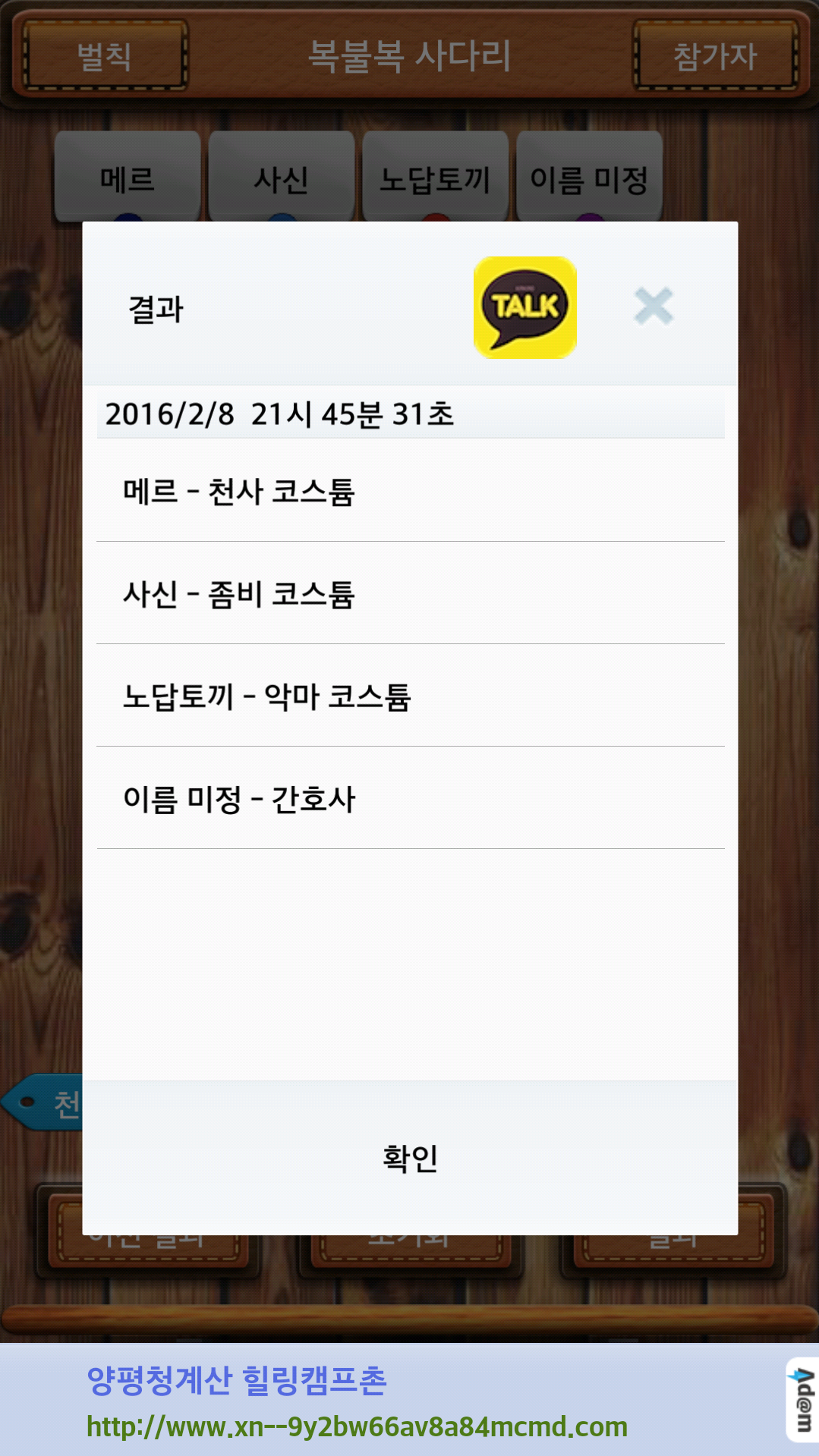Confirm with the 확인 button
819x1456 pixels.
(410, 1158)
